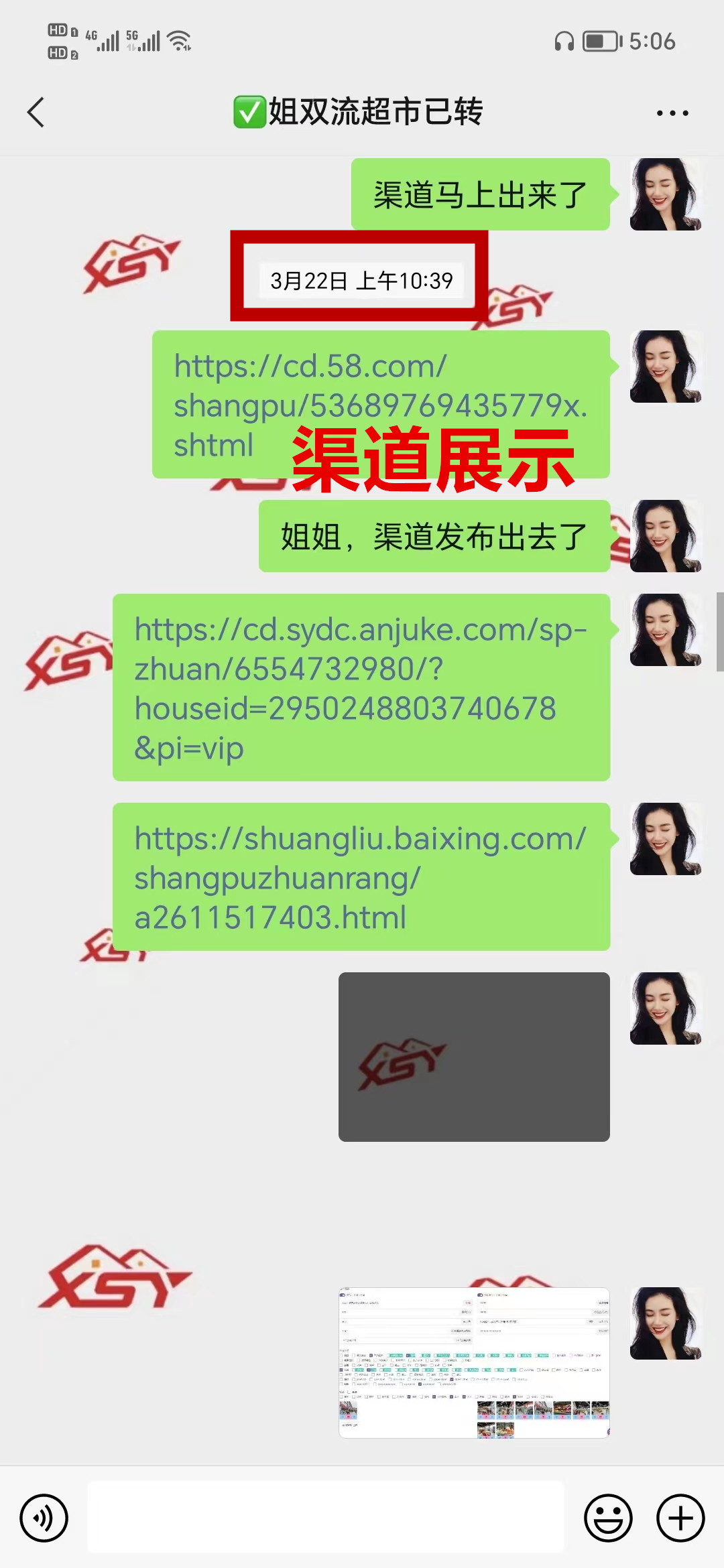
Task: Open the plus attachment menu
Action: [x=680, y=1518]
